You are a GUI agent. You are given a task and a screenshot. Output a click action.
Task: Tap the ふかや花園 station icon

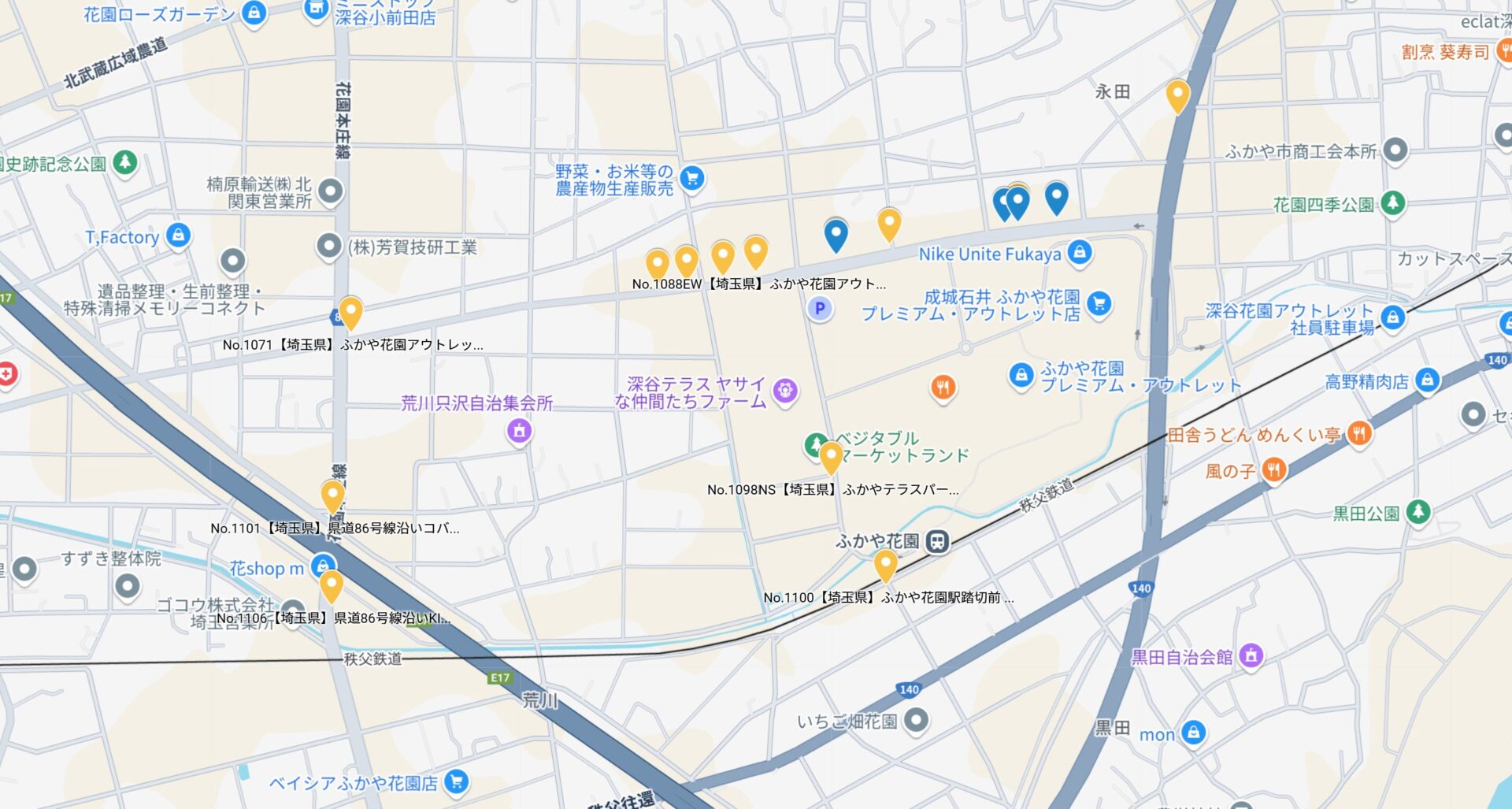937,541
